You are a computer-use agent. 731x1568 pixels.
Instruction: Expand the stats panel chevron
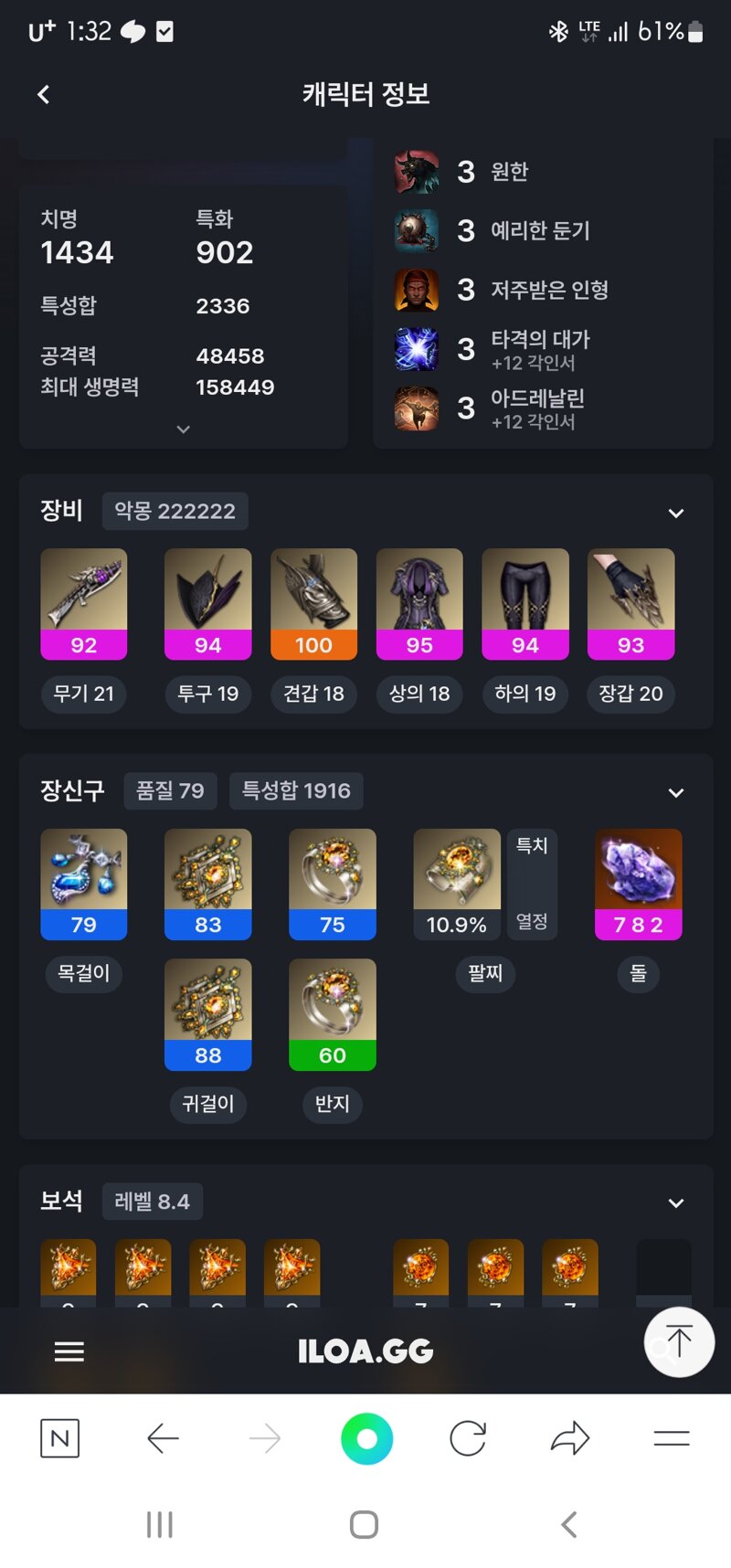183,429
